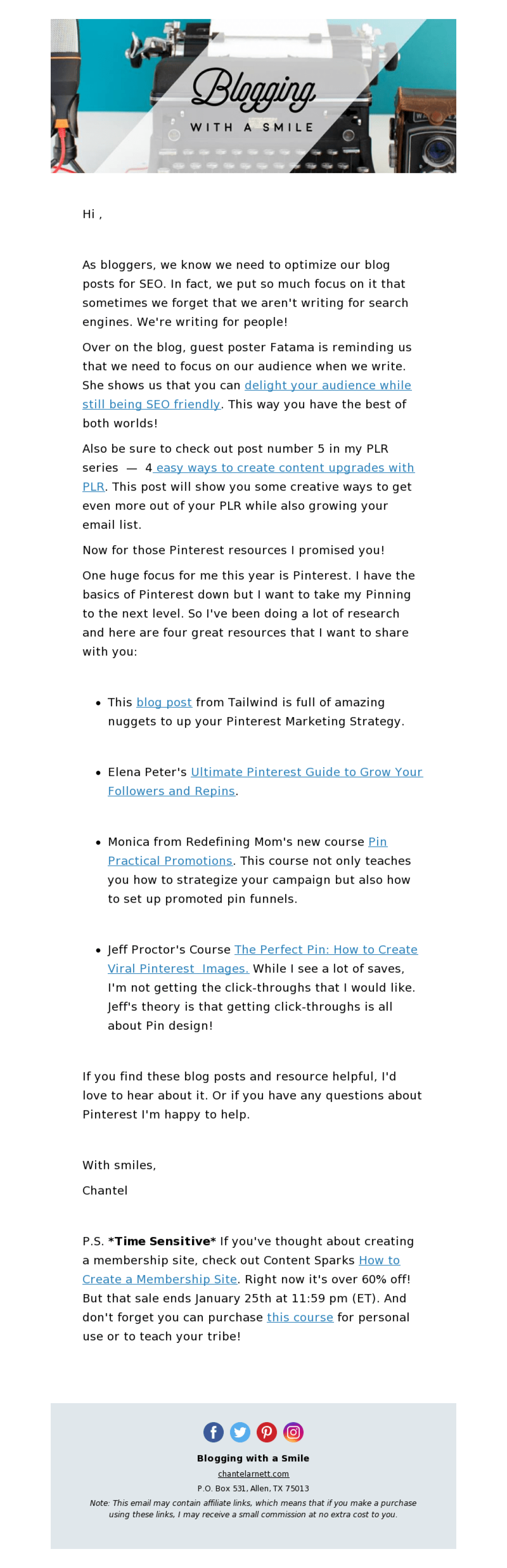Open the Tailwind blog post link
Viewport: 507px width, 1568px height.
[164, 702]
